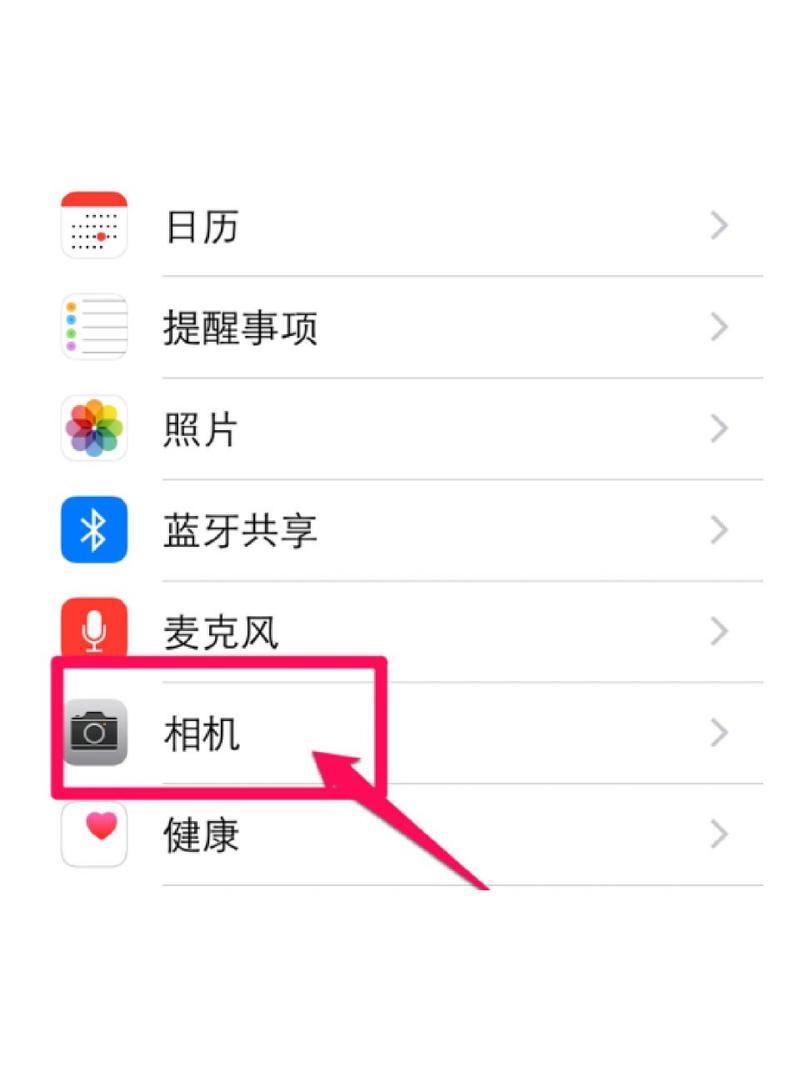The height and width of the screenshot is (1067, 800).
Task: Tap the Photos (照片) flower icon
Action: 93,429
